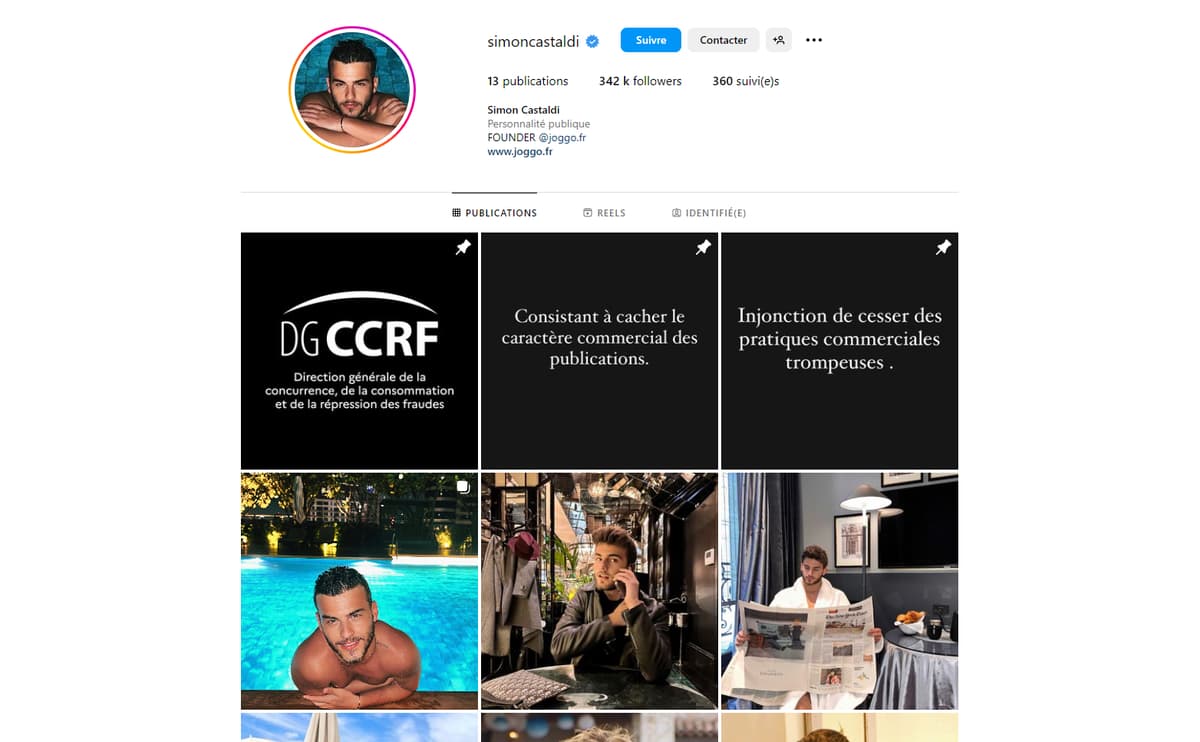Open the three-dot options menu
This screenshot has height=742, width=1200.
point(814,40)
